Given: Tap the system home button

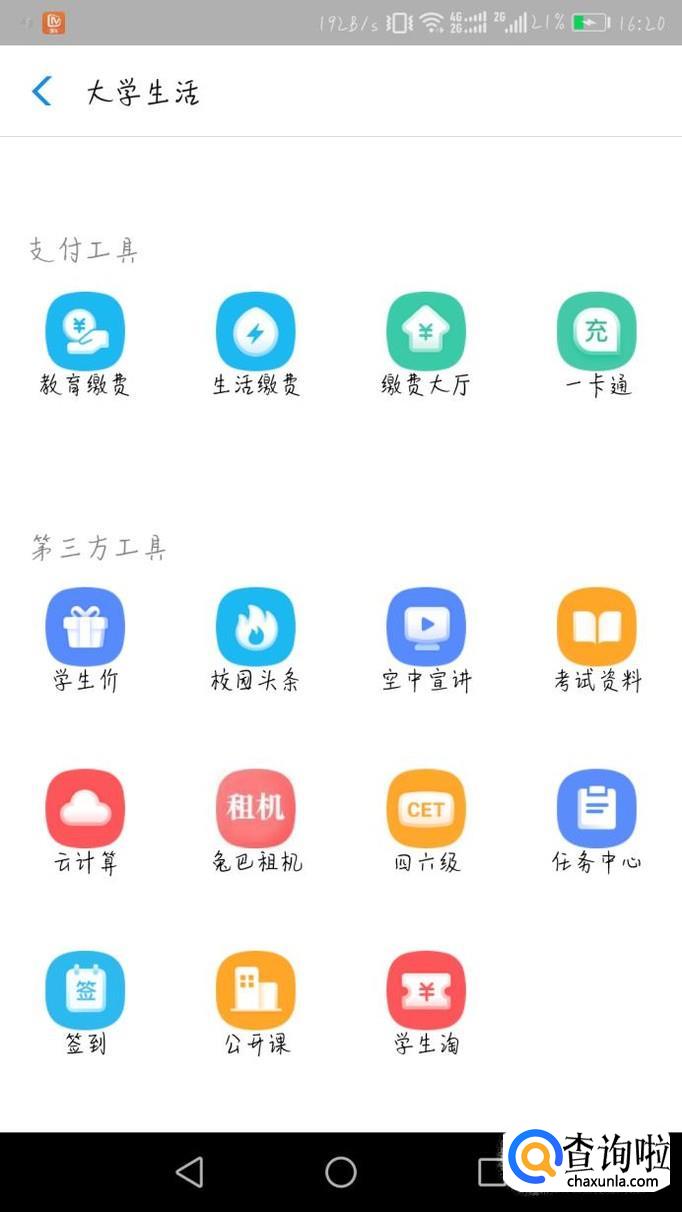Looking at the screenshot, I should click(341, 1172).
